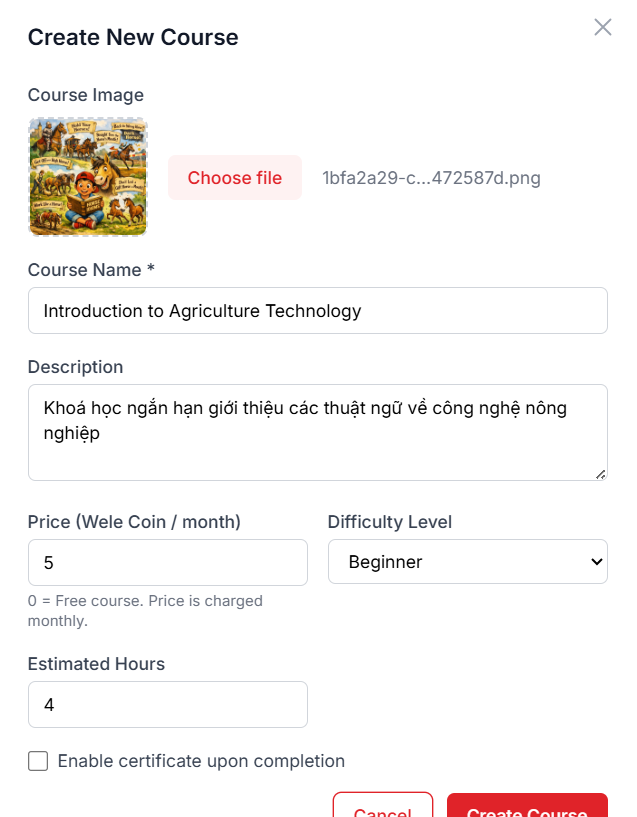Cancel creating the course
Screen dimensions: 637x817
point(383,807)
